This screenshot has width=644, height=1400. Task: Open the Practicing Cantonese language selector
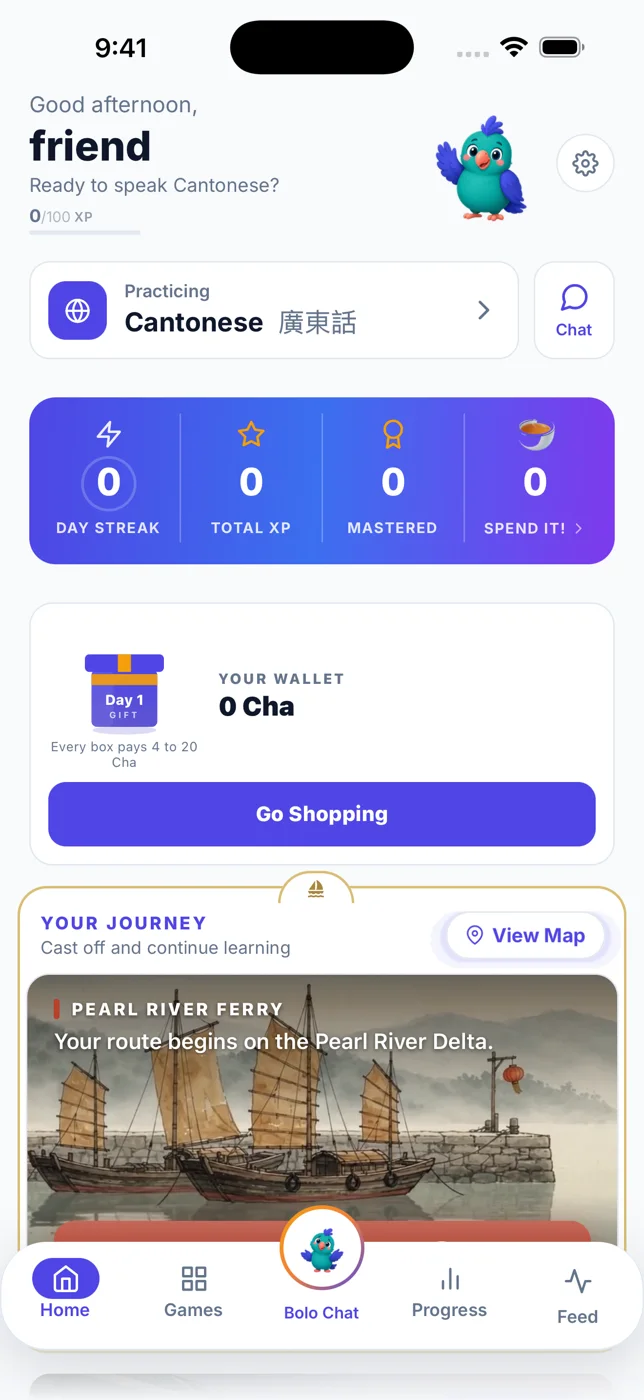pyautogui.click(x=274, y=310)
